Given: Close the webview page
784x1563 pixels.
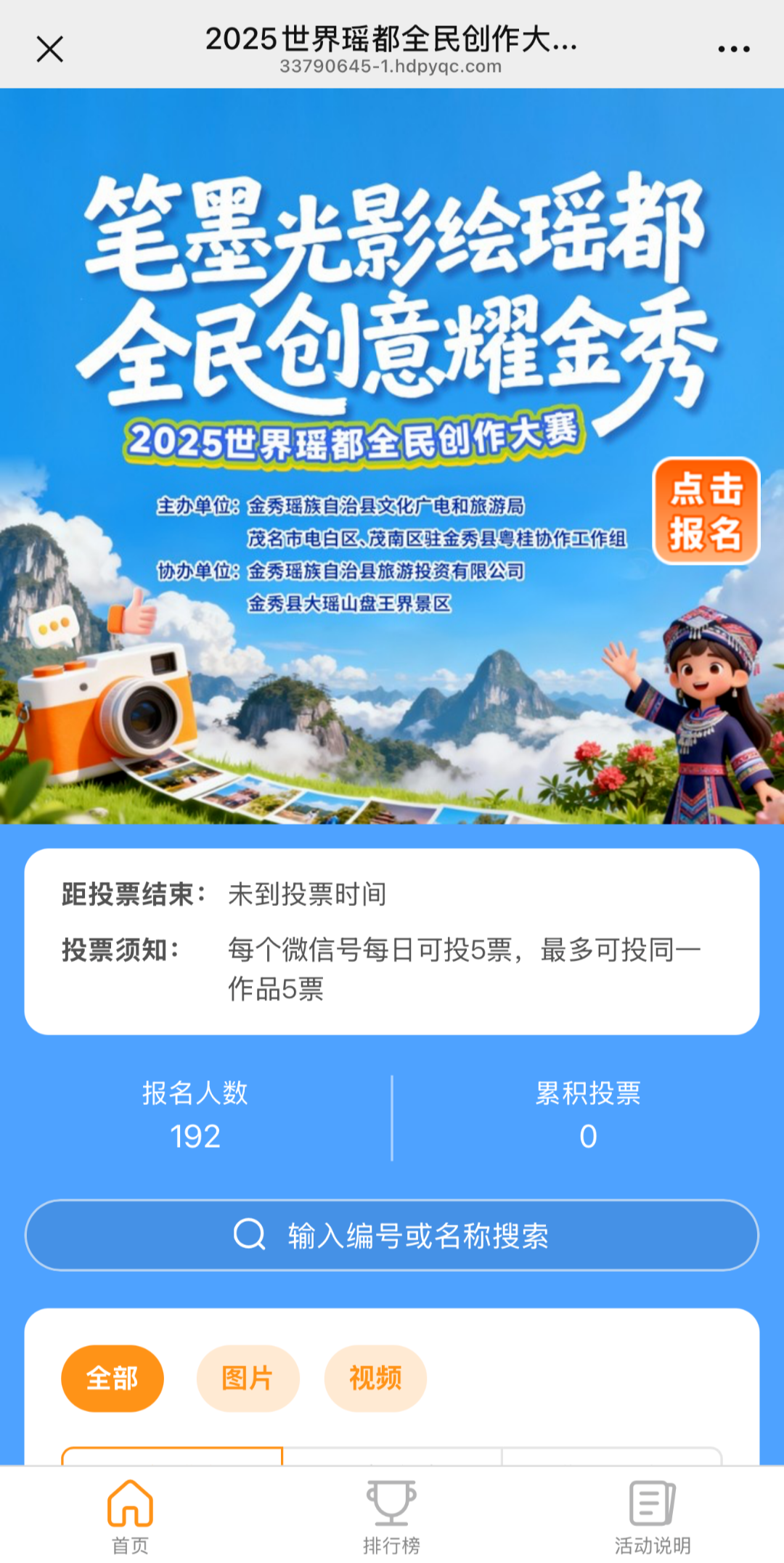Looking at the screenshot, I should coord(50,49).
